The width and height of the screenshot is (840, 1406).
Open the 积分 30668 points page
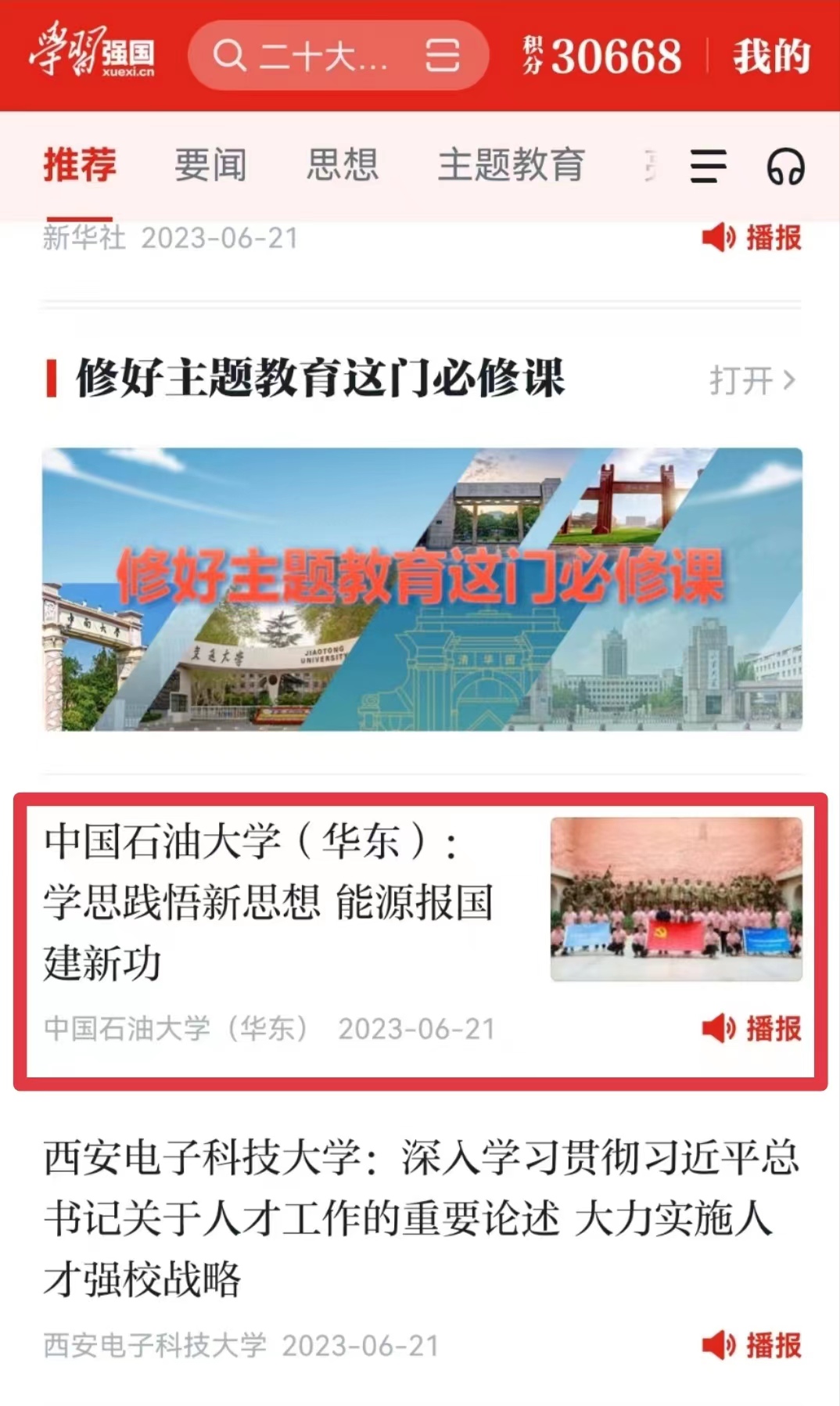[602, 56]
